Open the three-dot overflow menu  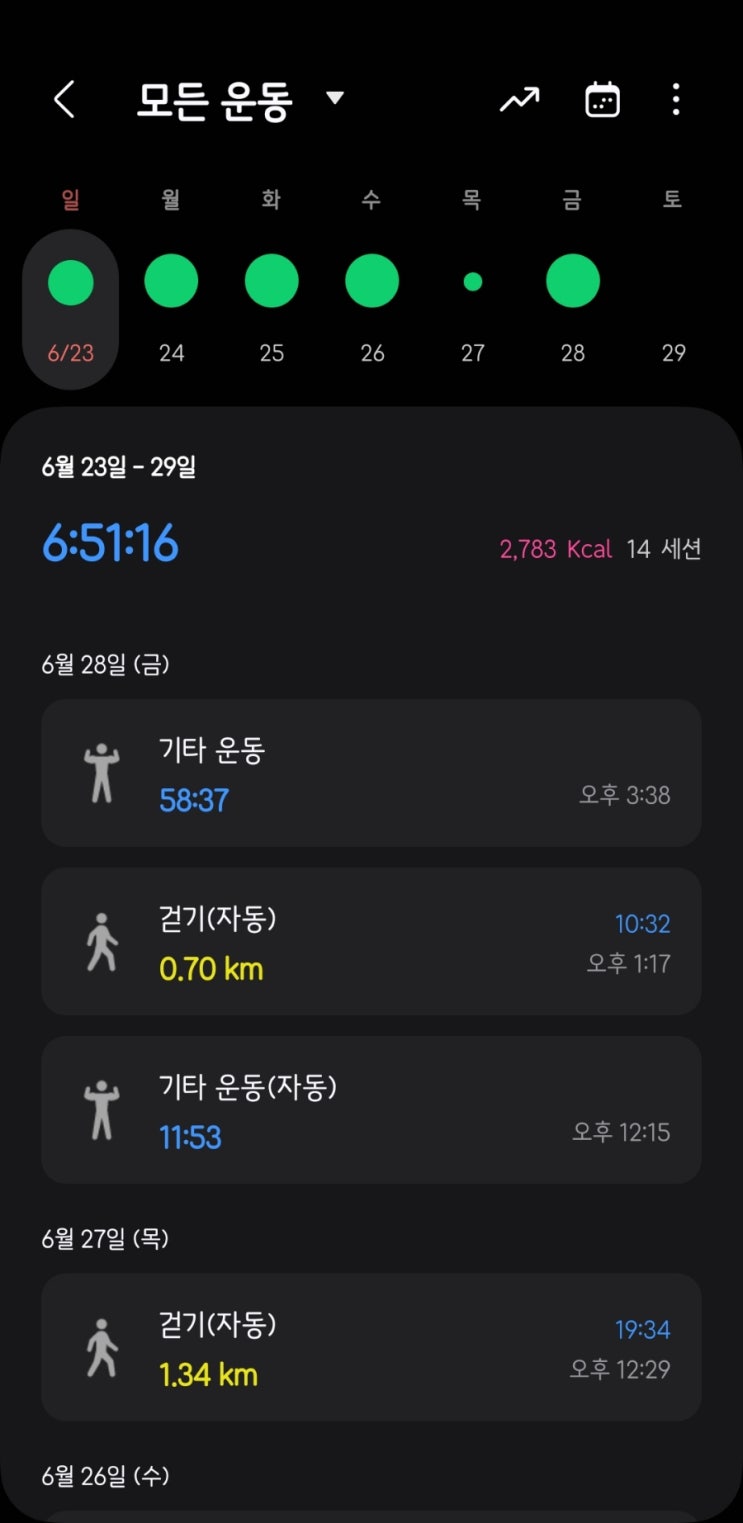[x=676, y=100]
